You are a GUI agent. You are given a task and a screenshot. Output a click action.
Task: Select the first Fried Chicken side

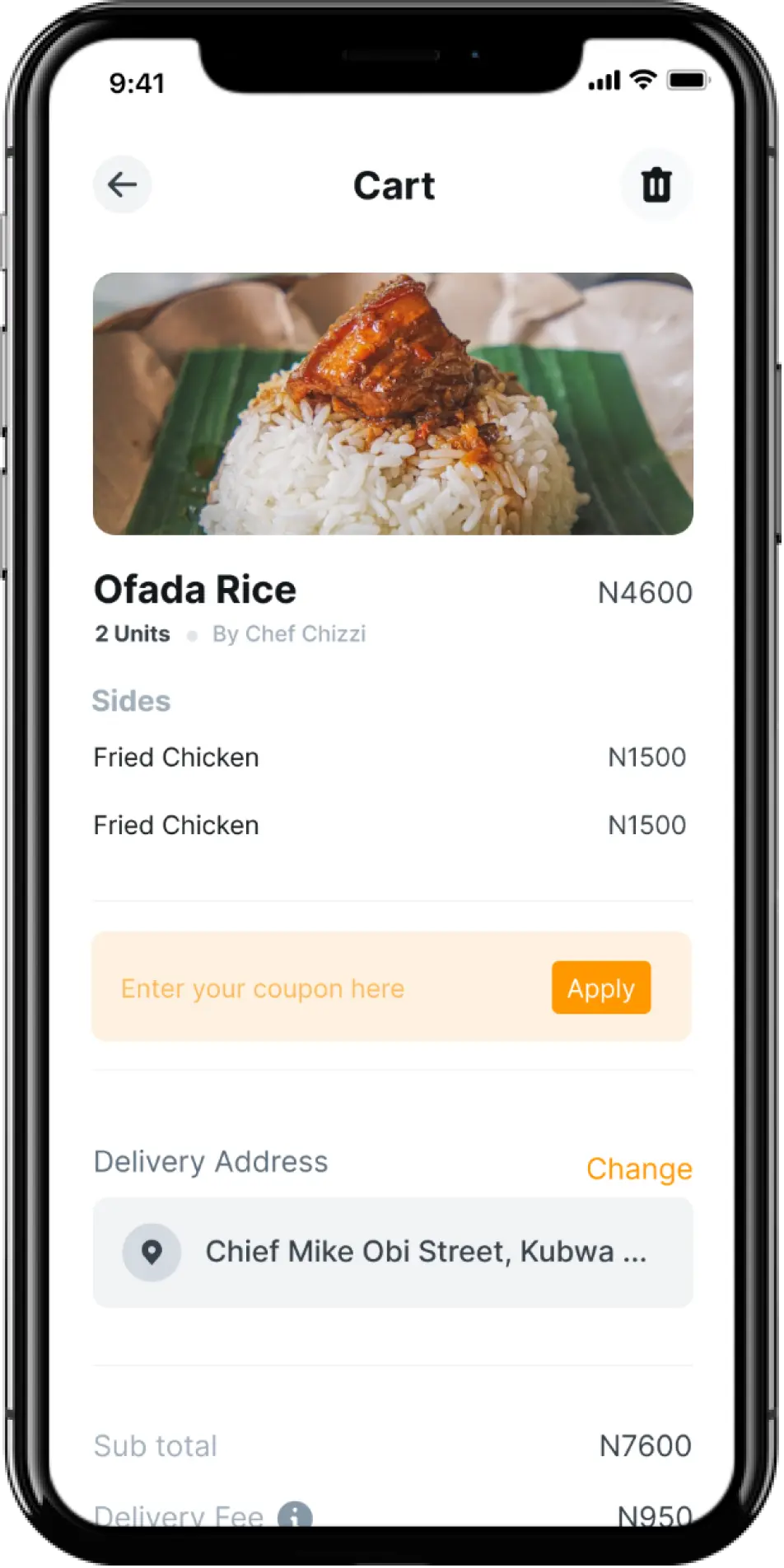coord(176,757)
